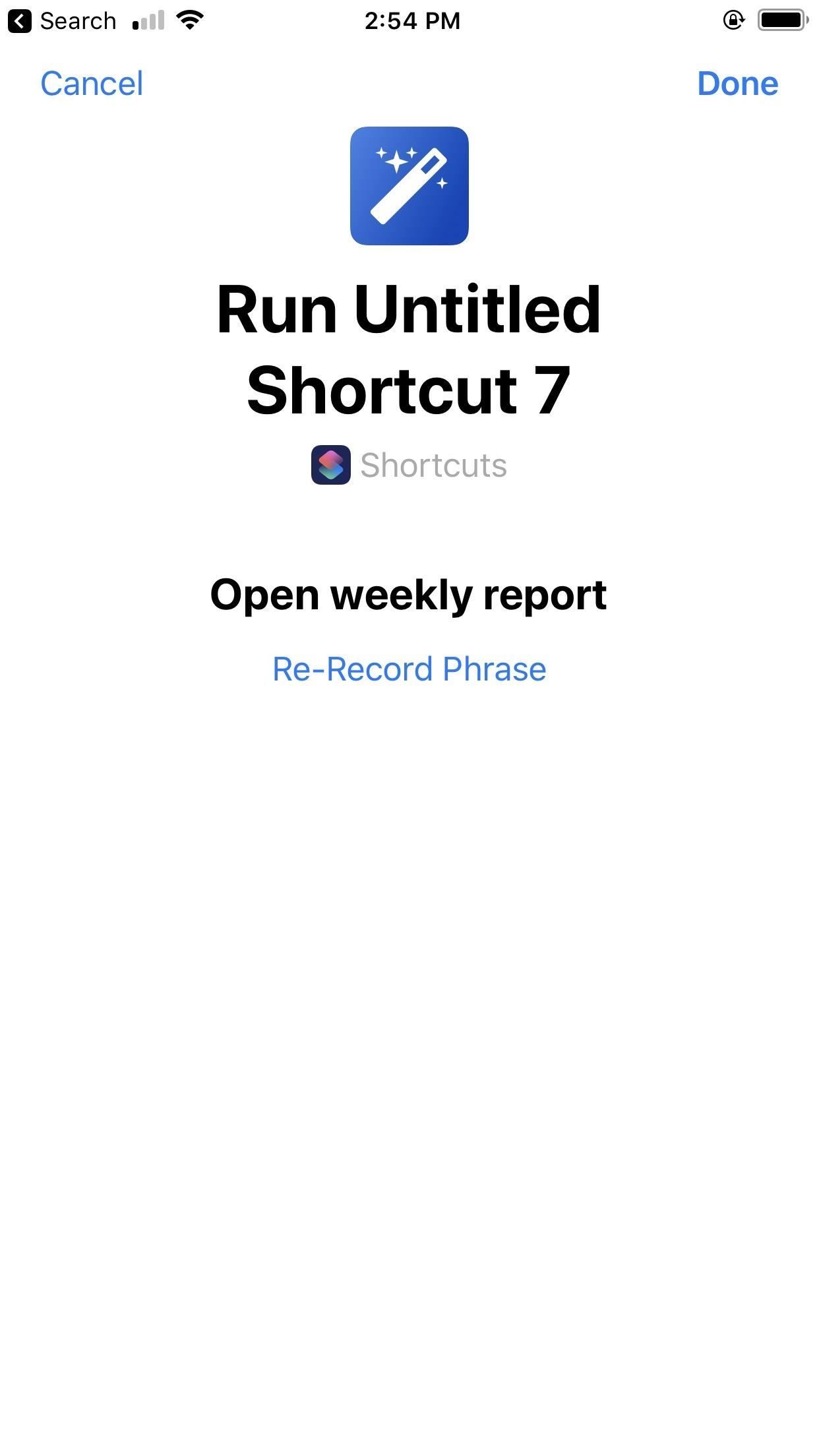
Task: Tap the Shortcuts label under the title
Action: pos(433,466)
